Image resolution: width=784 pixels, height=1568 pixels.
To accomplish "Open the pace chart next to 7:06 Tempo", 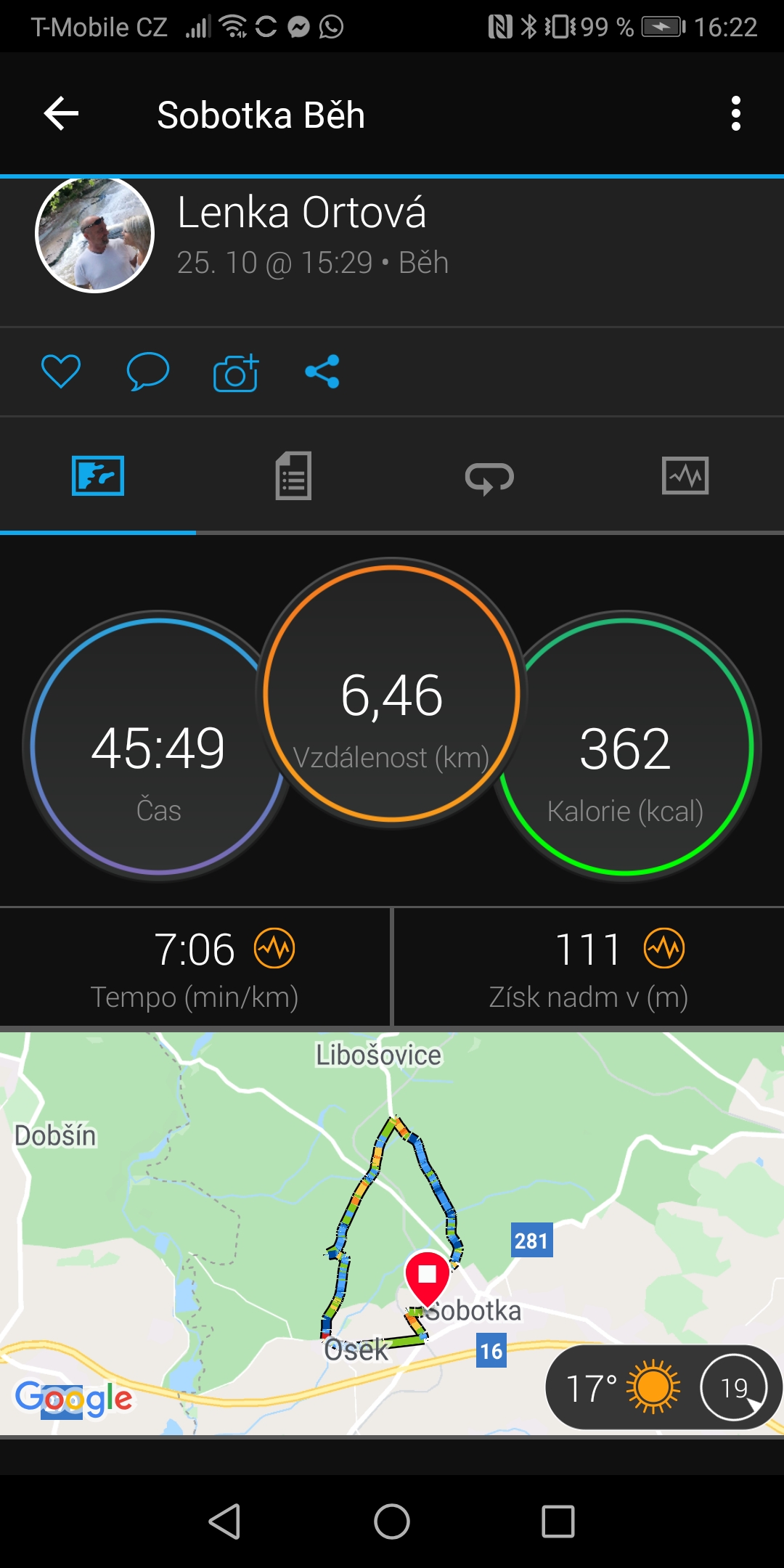I will [x=274, y=948].
